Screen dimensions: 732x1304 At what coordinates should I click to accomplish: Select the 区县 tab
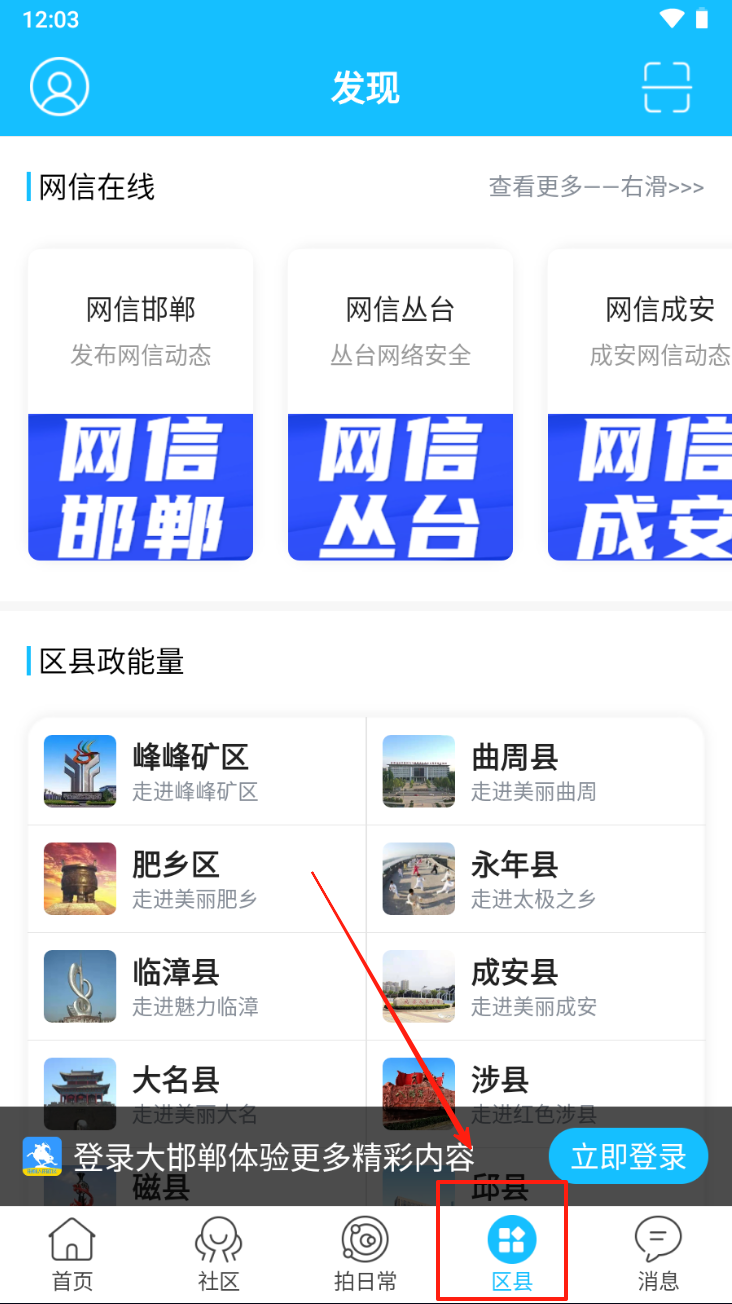click(x=511, y=1255)
